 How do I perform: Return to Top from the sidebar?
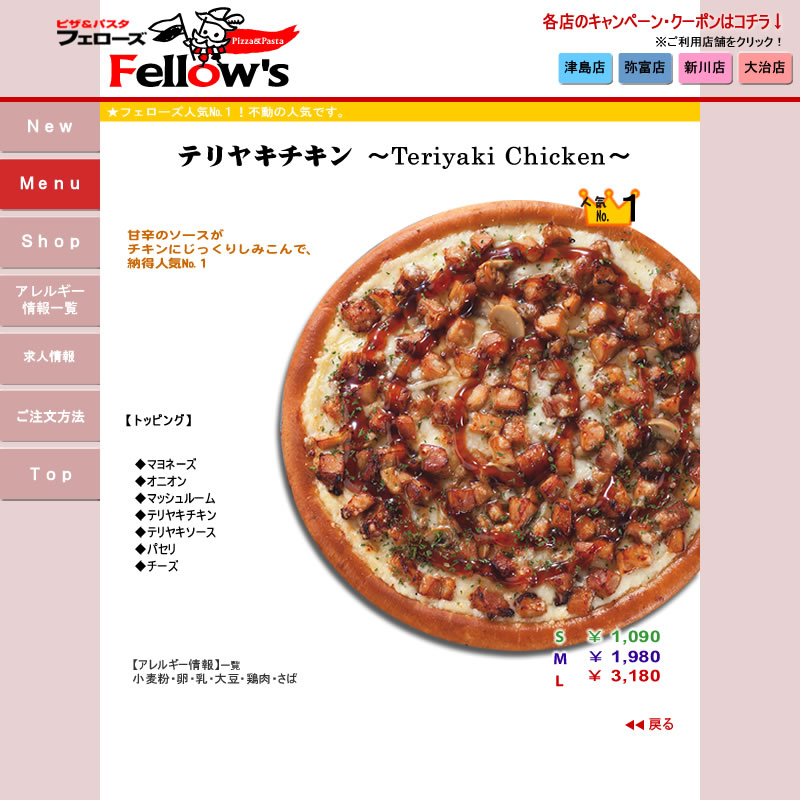click(50, 474)
